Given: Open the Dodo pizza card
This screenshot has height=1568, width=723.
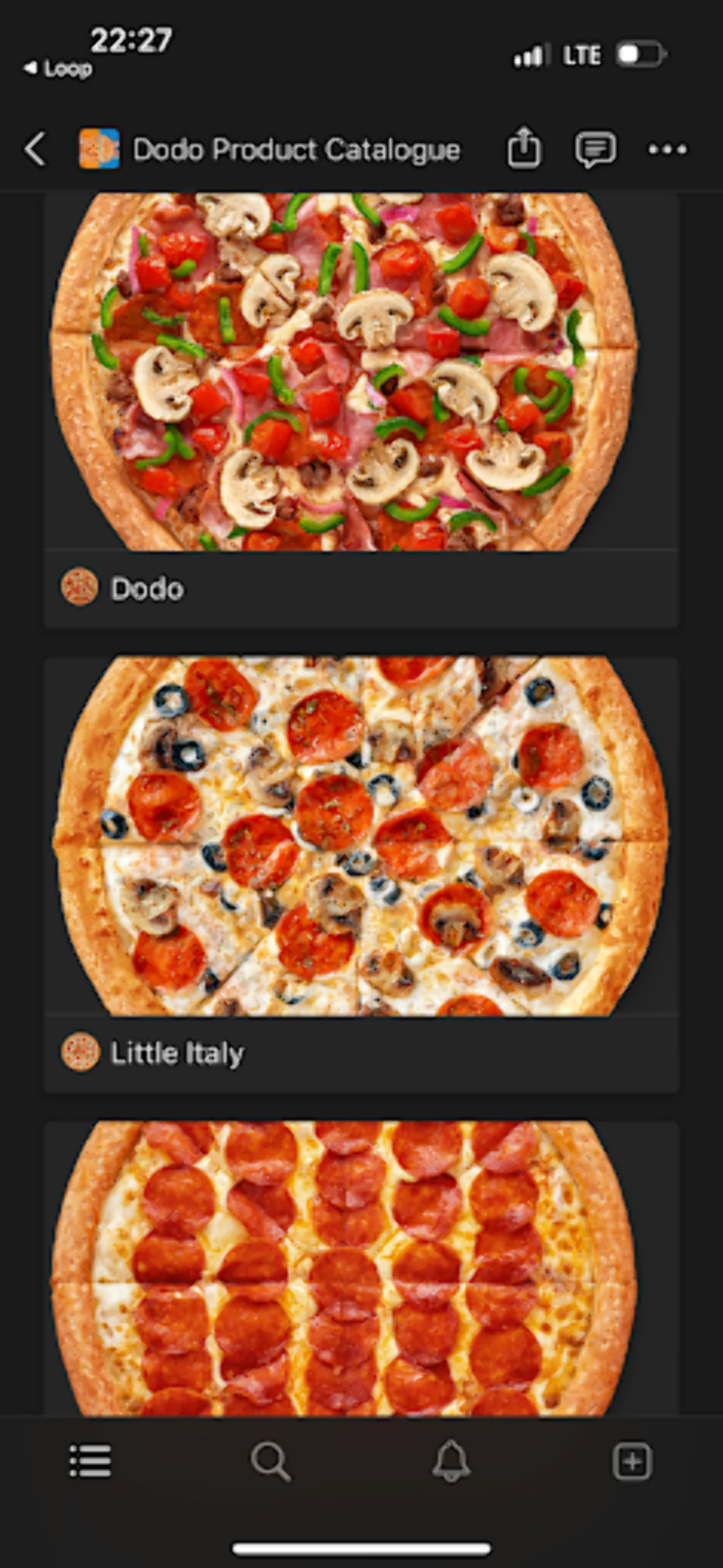Looking at the screenshot, I should point(361,408).
